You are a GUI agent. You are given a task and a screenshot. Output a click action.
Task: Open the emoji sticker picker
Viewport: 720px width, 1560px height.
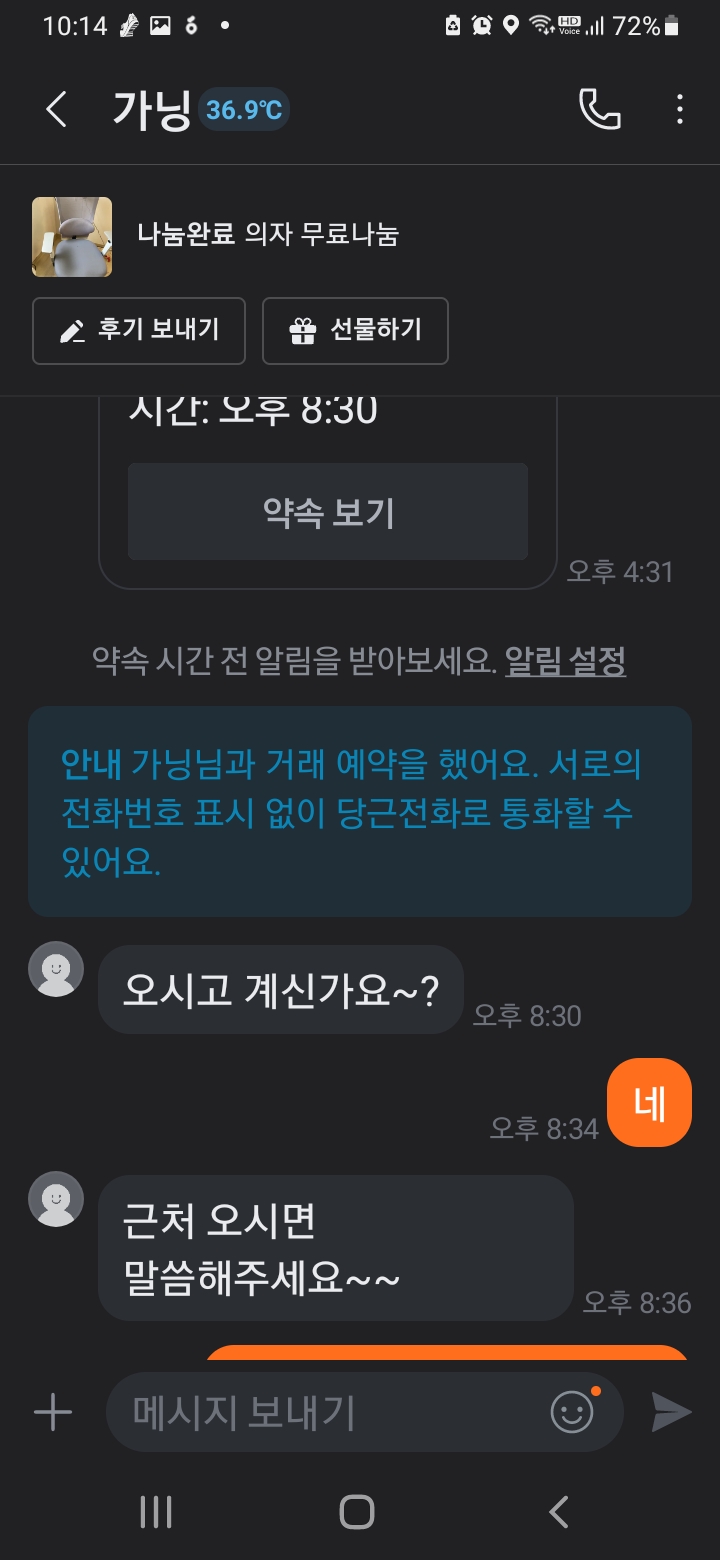[573, 1412]
